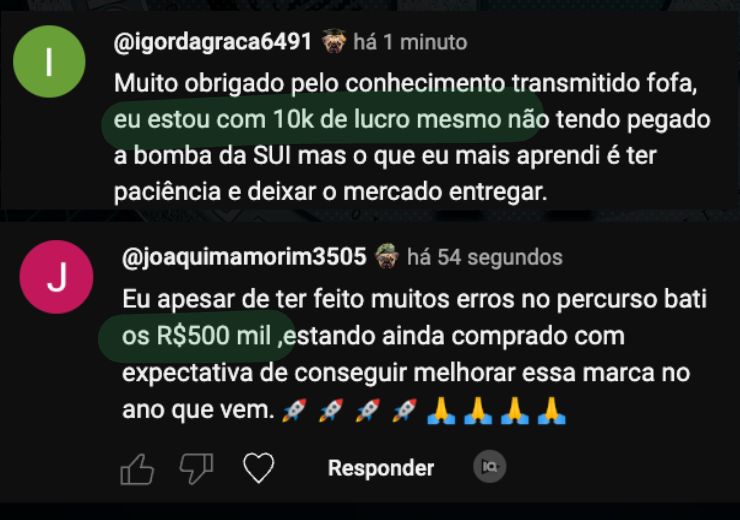Tap the pink 'J' avatar of joaquimamorim3505

[56, 278]
